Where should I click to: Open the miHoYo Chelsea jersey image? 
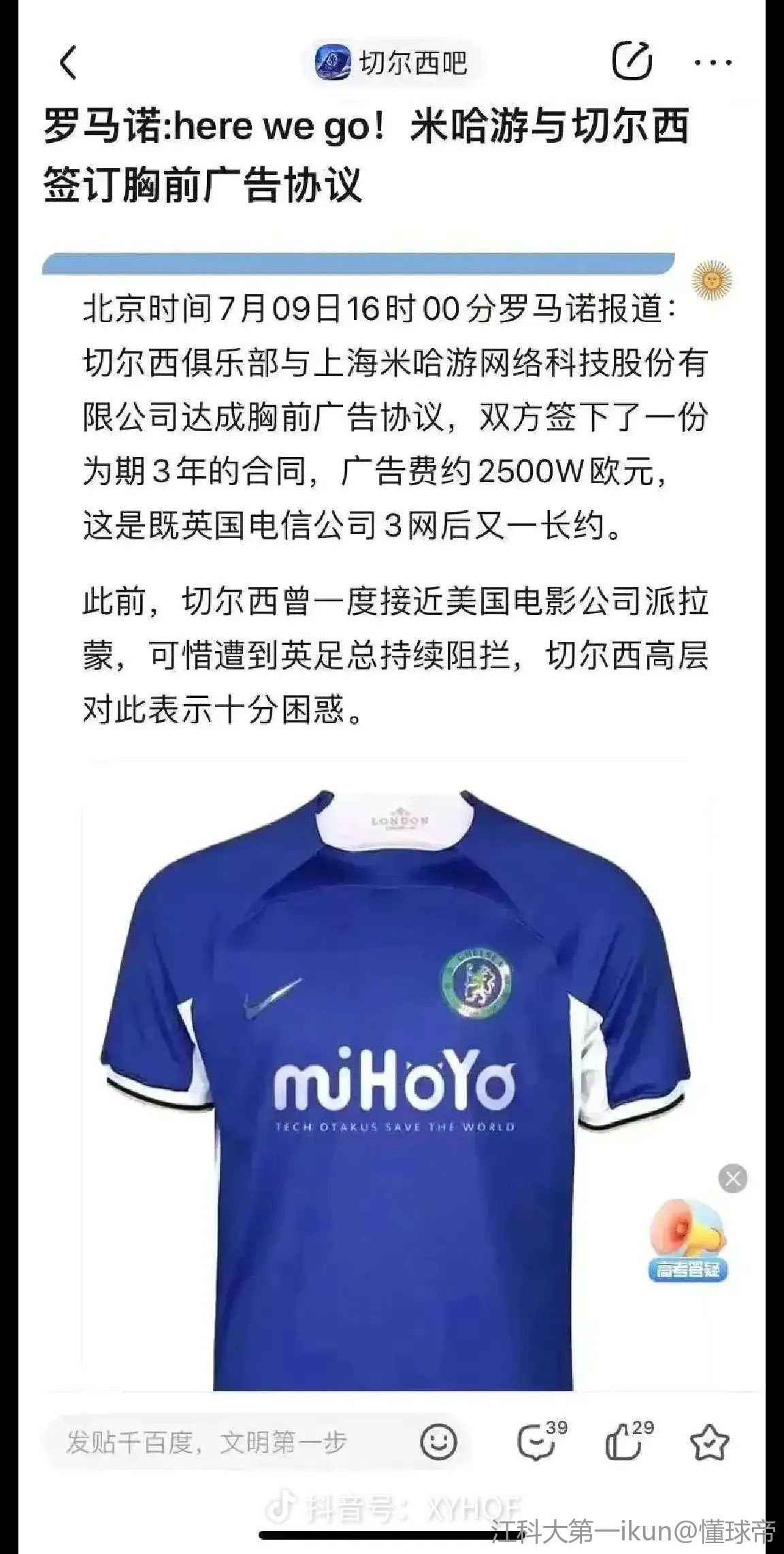(x=395, y=1076)
